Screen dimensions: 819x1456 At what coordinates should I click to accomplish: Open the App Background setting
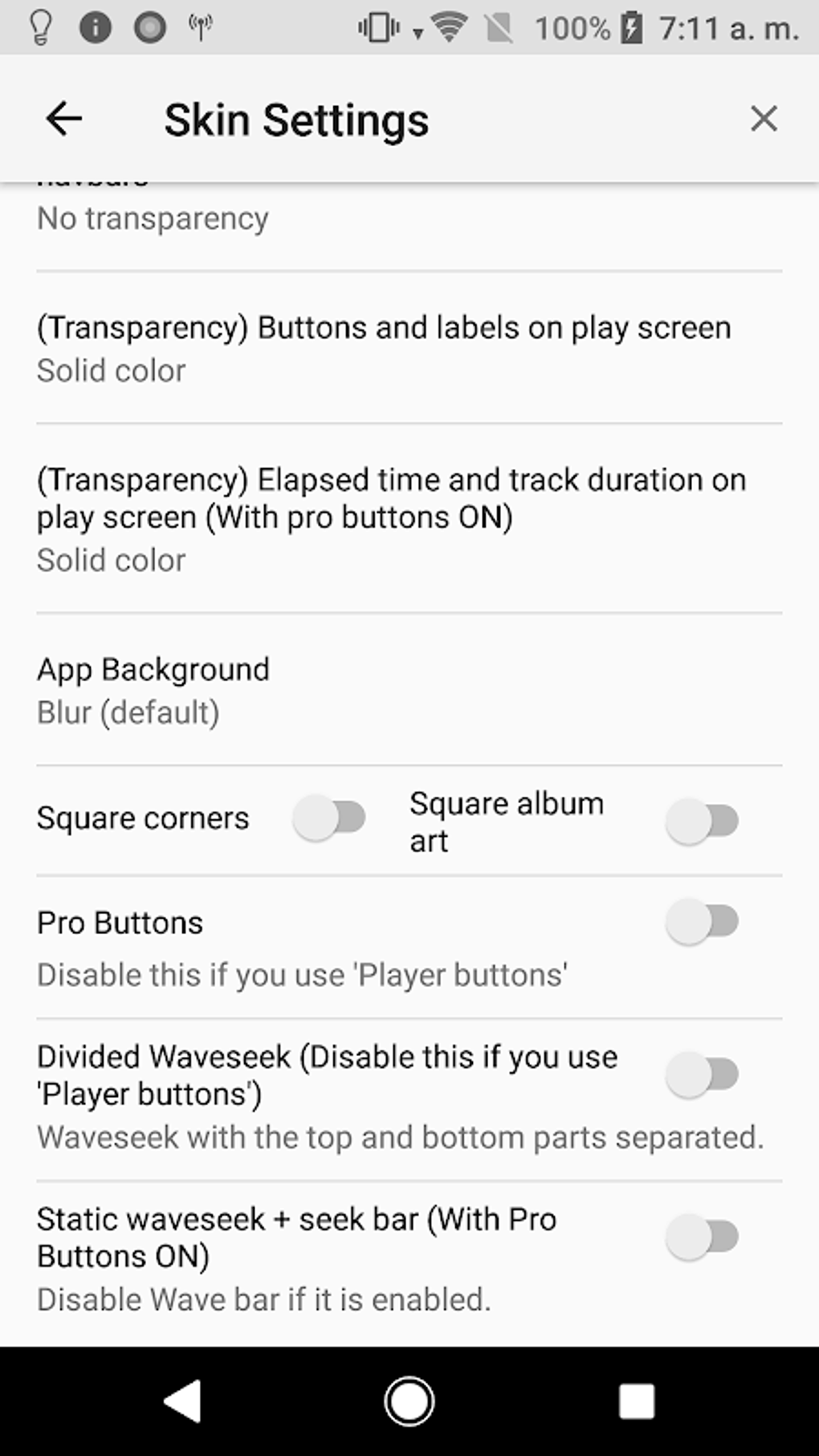409,690
